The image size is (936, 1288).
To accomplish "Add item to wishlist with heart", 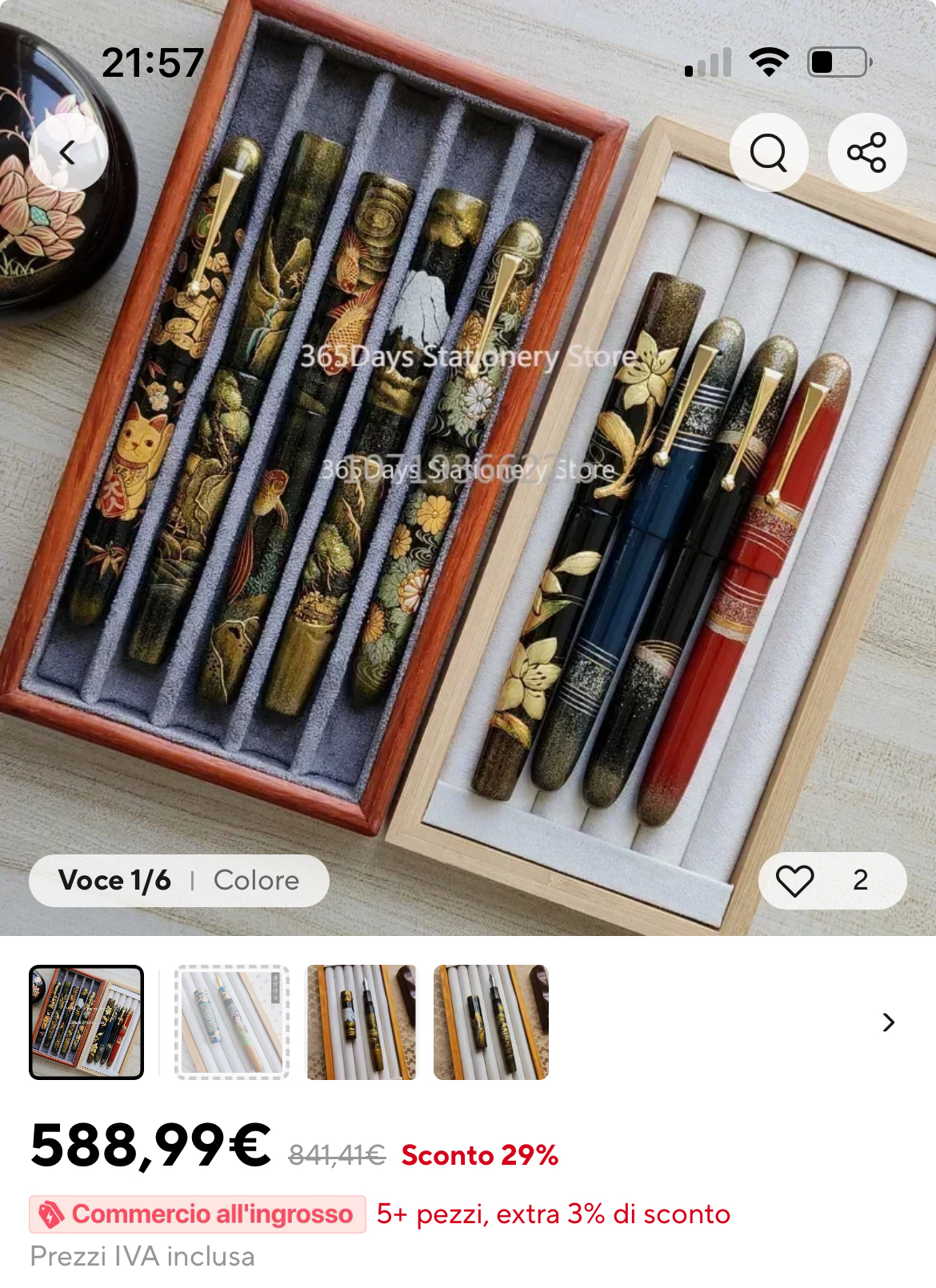I will pyautogui.click(x=795, y=881).
